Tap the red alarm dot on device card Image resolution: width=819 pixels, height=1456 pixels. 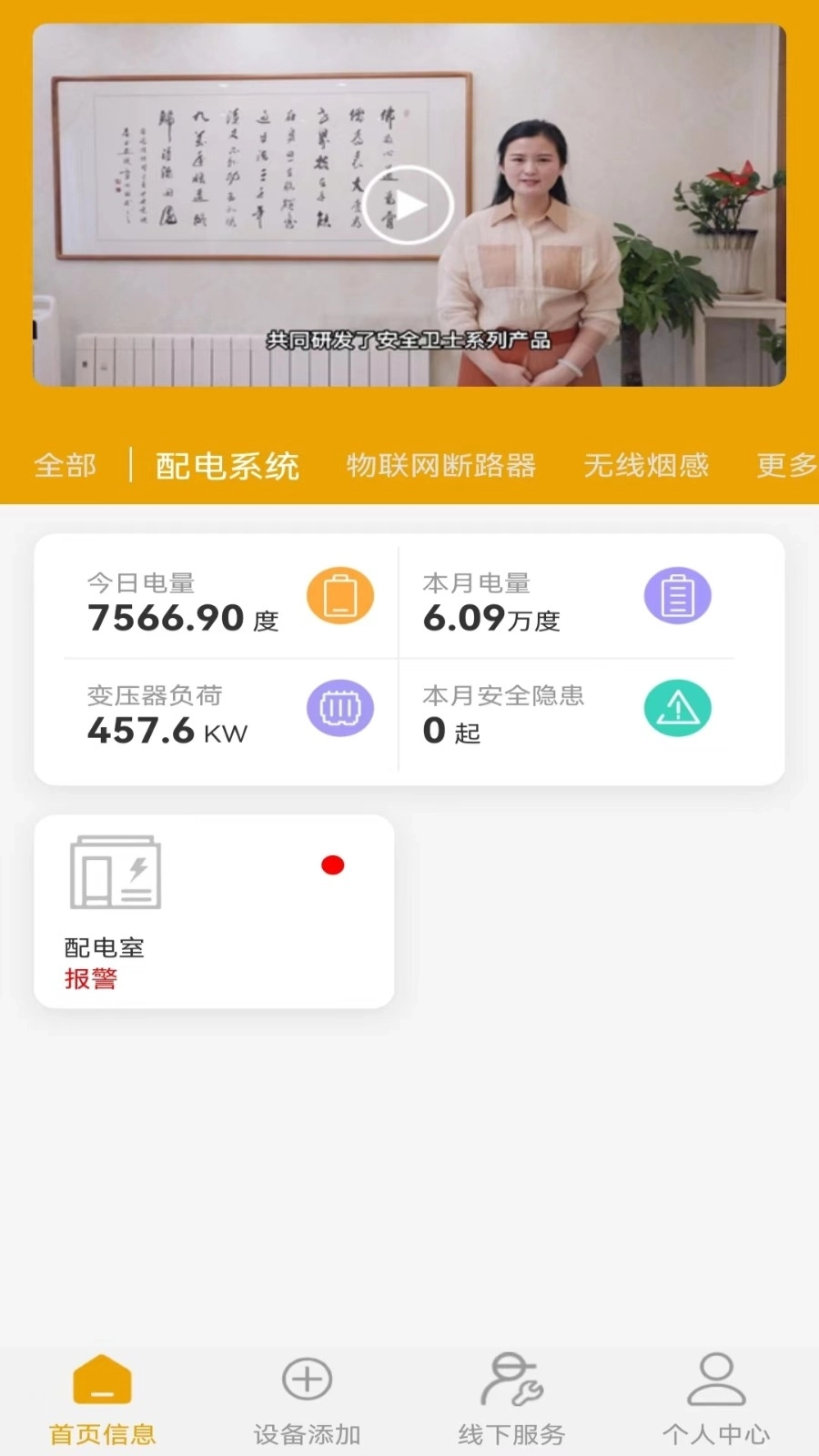(333, 864)
